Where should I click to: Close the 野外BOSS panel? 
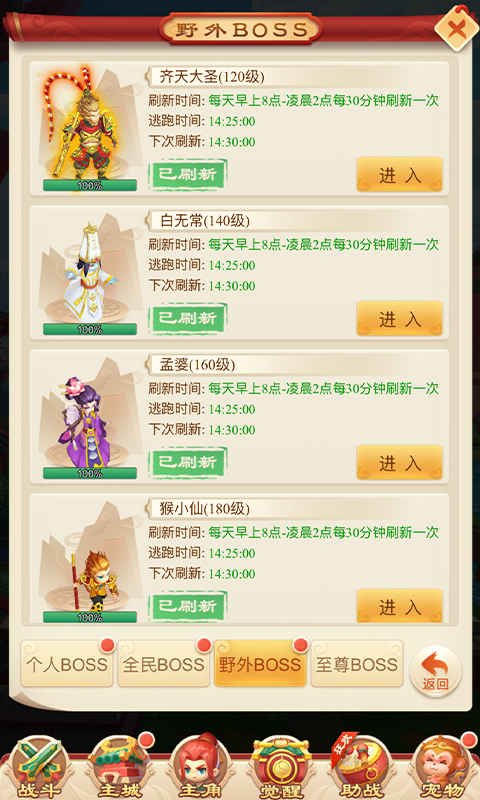457,28
